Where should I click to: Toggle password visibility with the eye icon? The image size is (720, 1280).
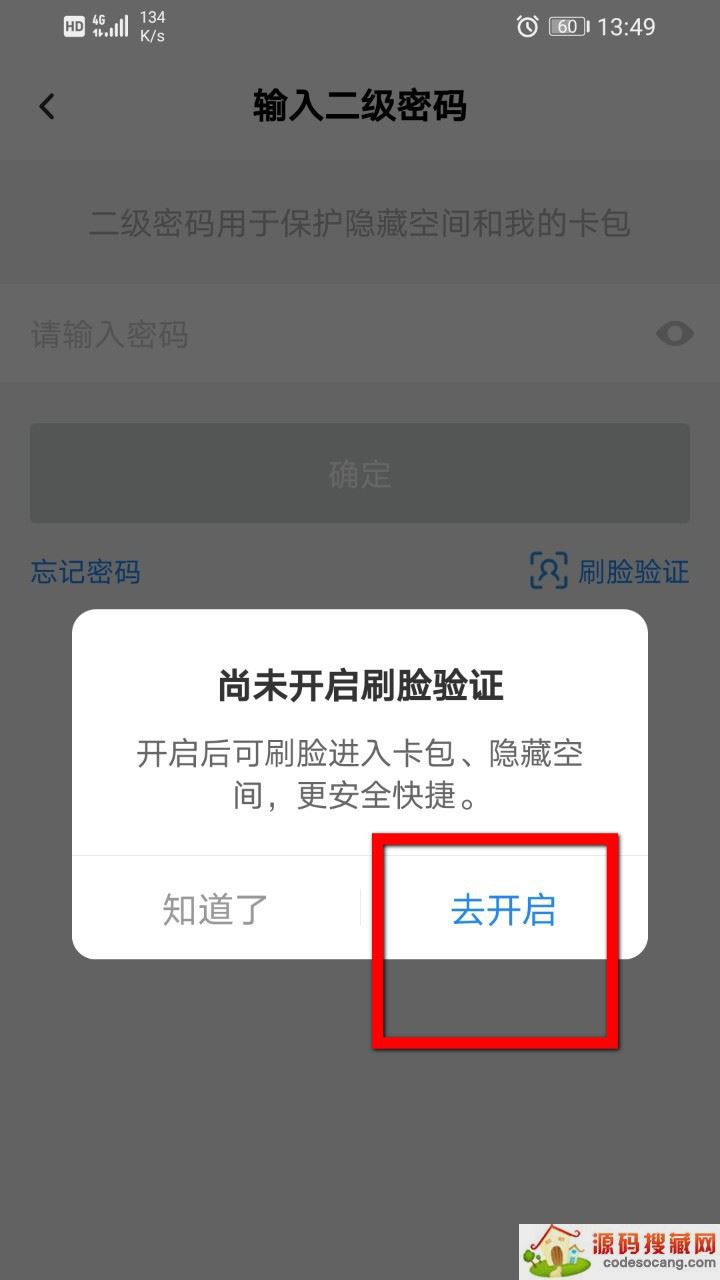tap(674, 334)
